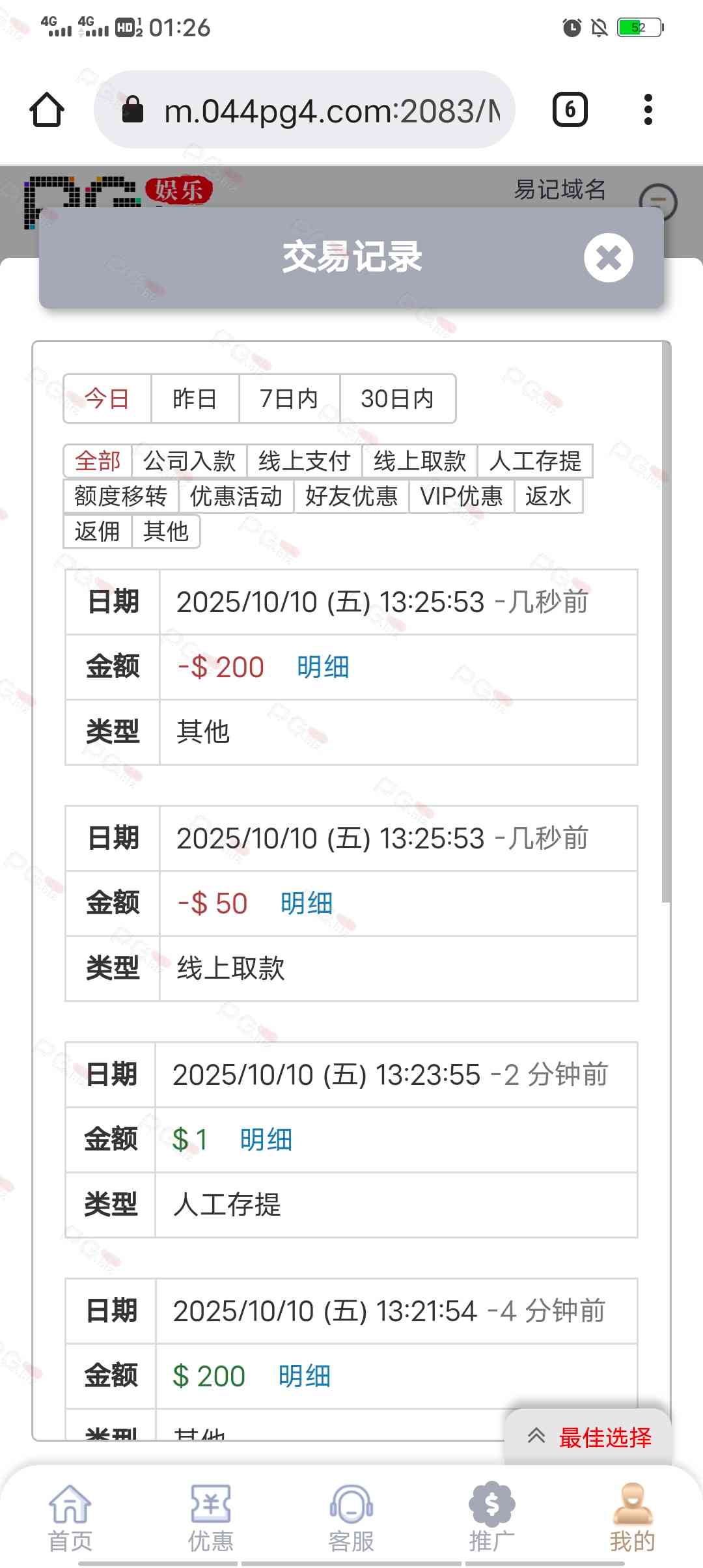
Task: Open browser overflow menu
Action: 647,109
